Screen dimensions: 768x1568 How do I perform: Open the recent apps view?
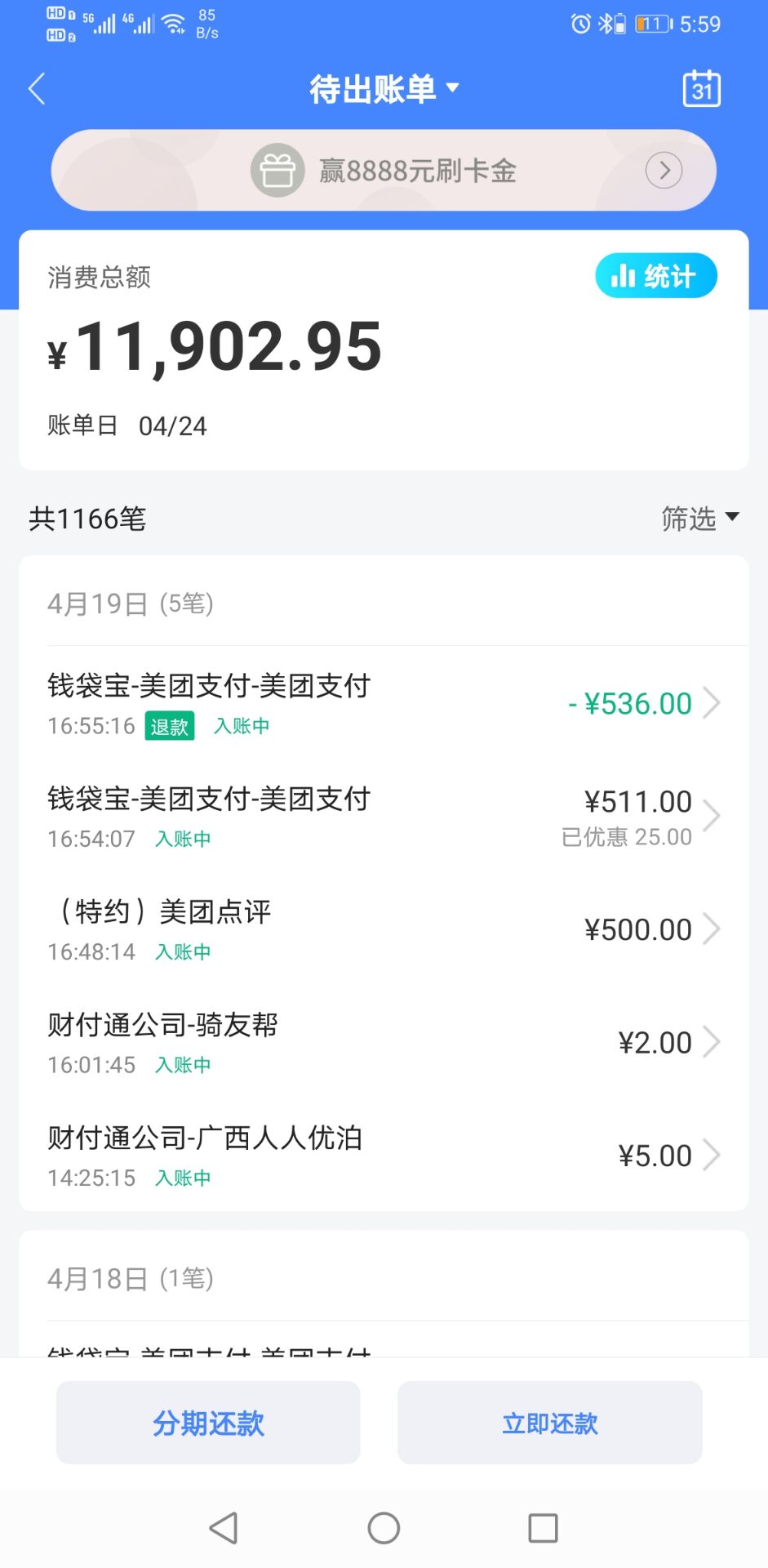point(543,1528)
